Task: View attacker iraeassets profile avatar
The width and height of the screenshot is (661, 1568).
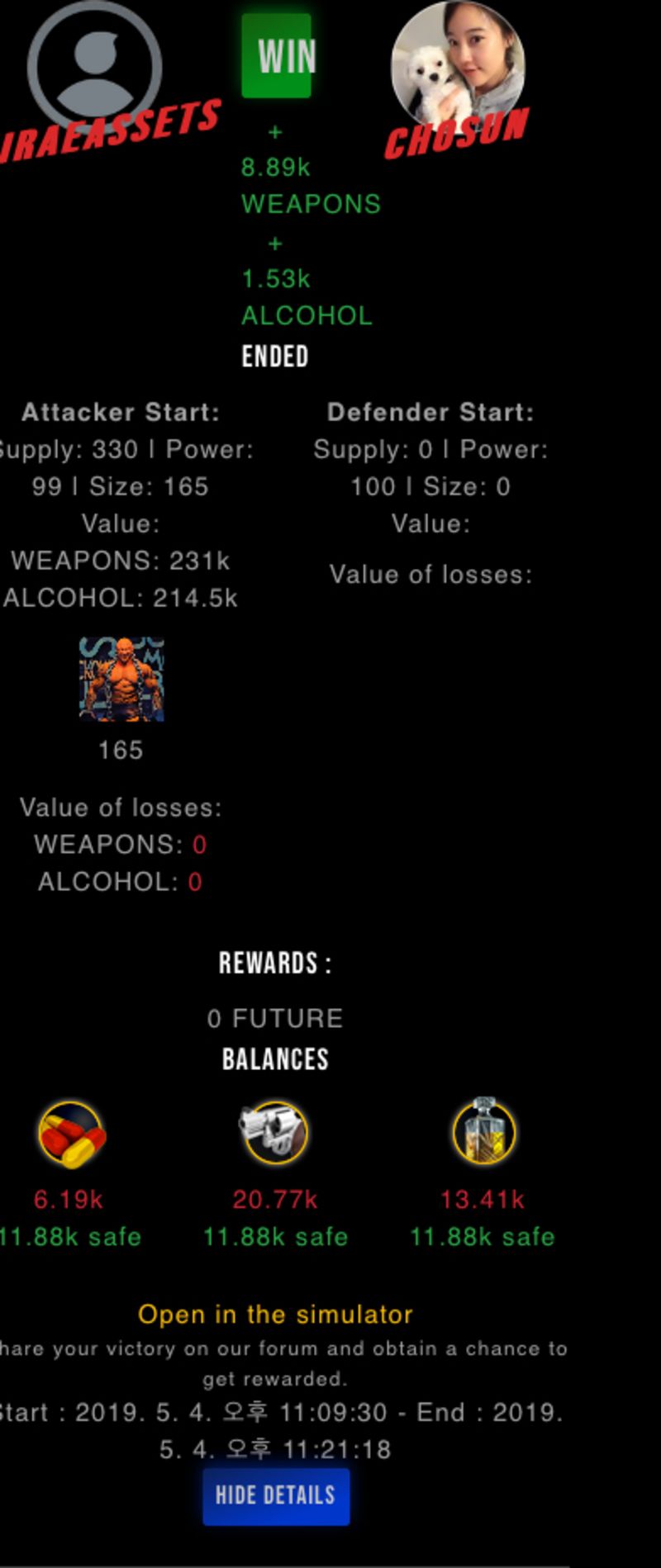Action: pos(93,64)
